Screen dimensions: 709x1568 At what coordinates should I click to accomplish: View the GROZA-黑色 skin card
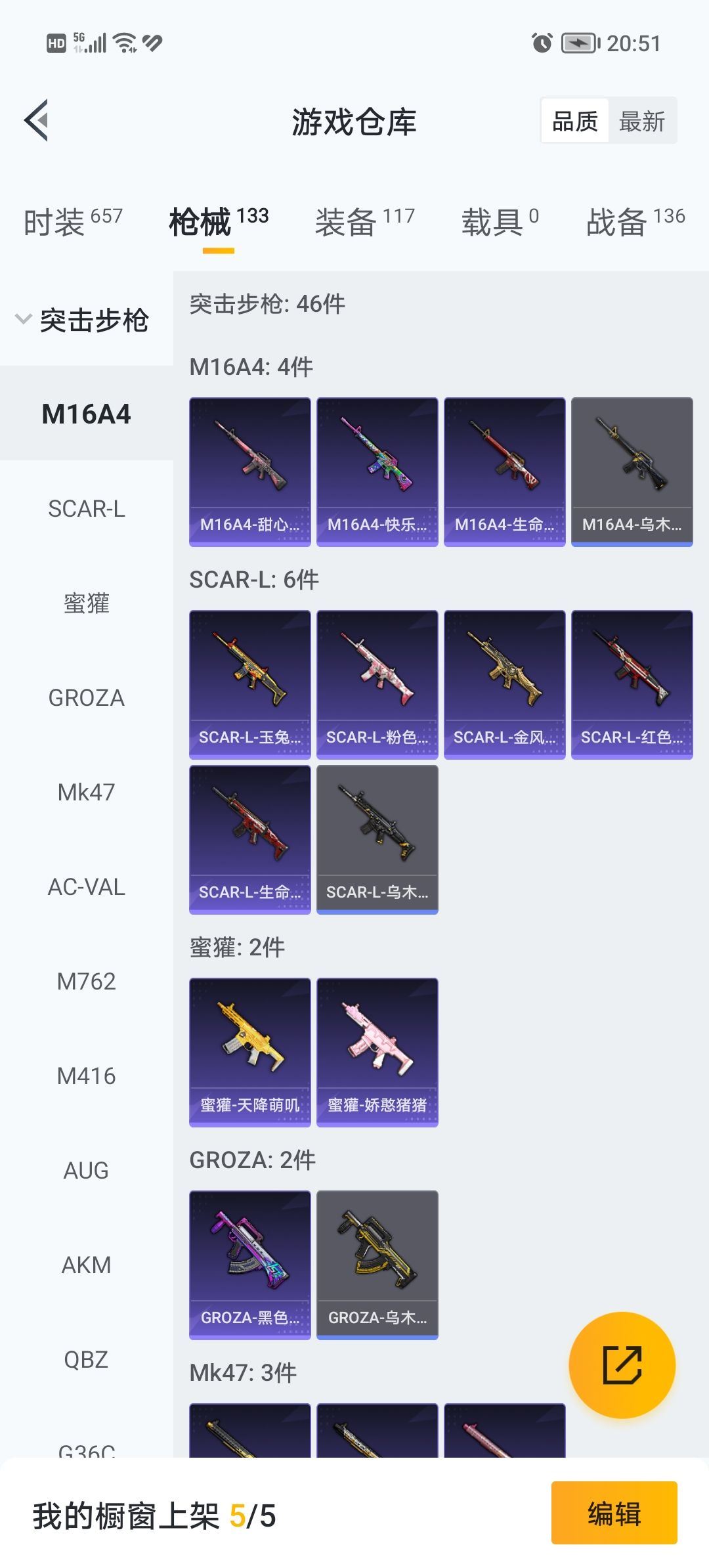coord(249,1264)
